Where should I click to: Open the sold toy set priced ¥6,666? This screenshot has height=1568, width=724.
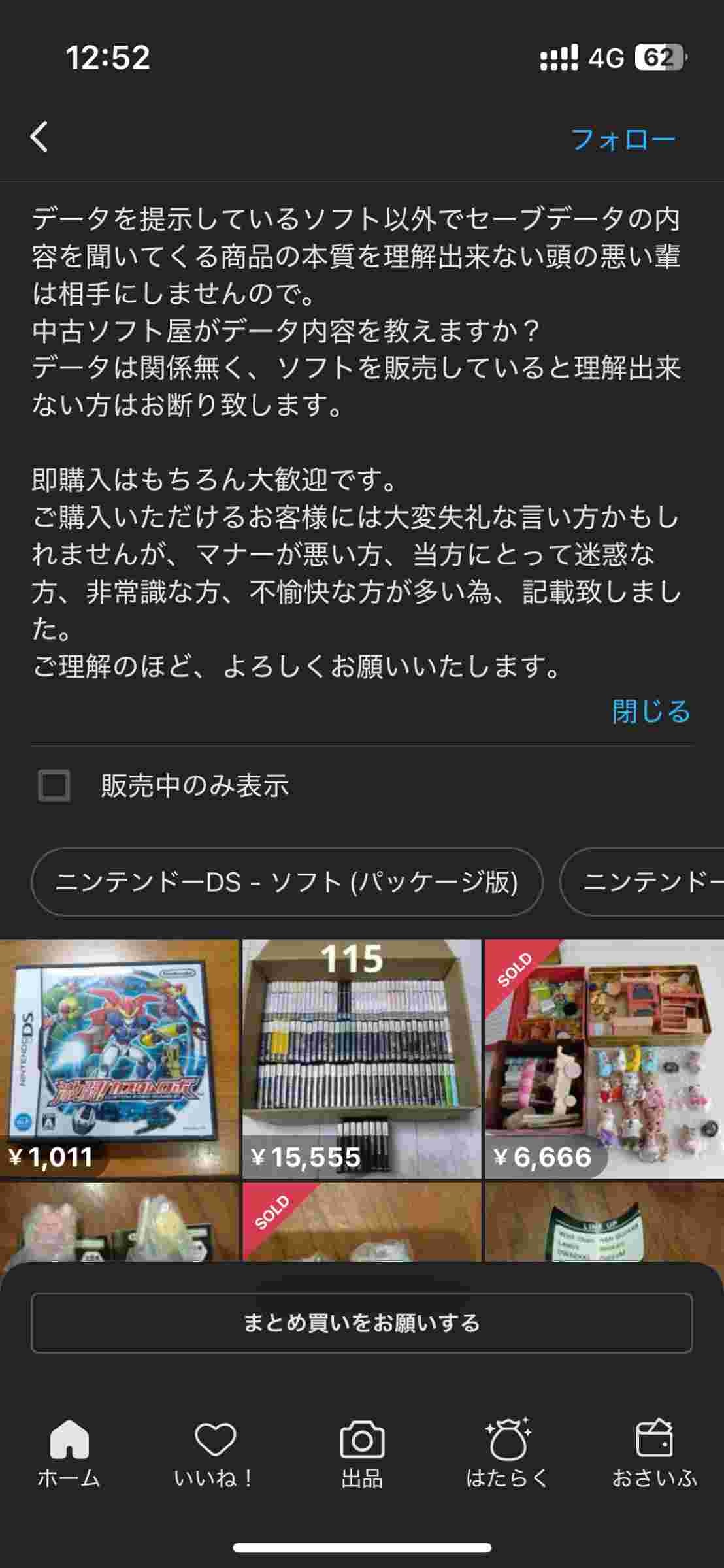(x=604, y=1058)
